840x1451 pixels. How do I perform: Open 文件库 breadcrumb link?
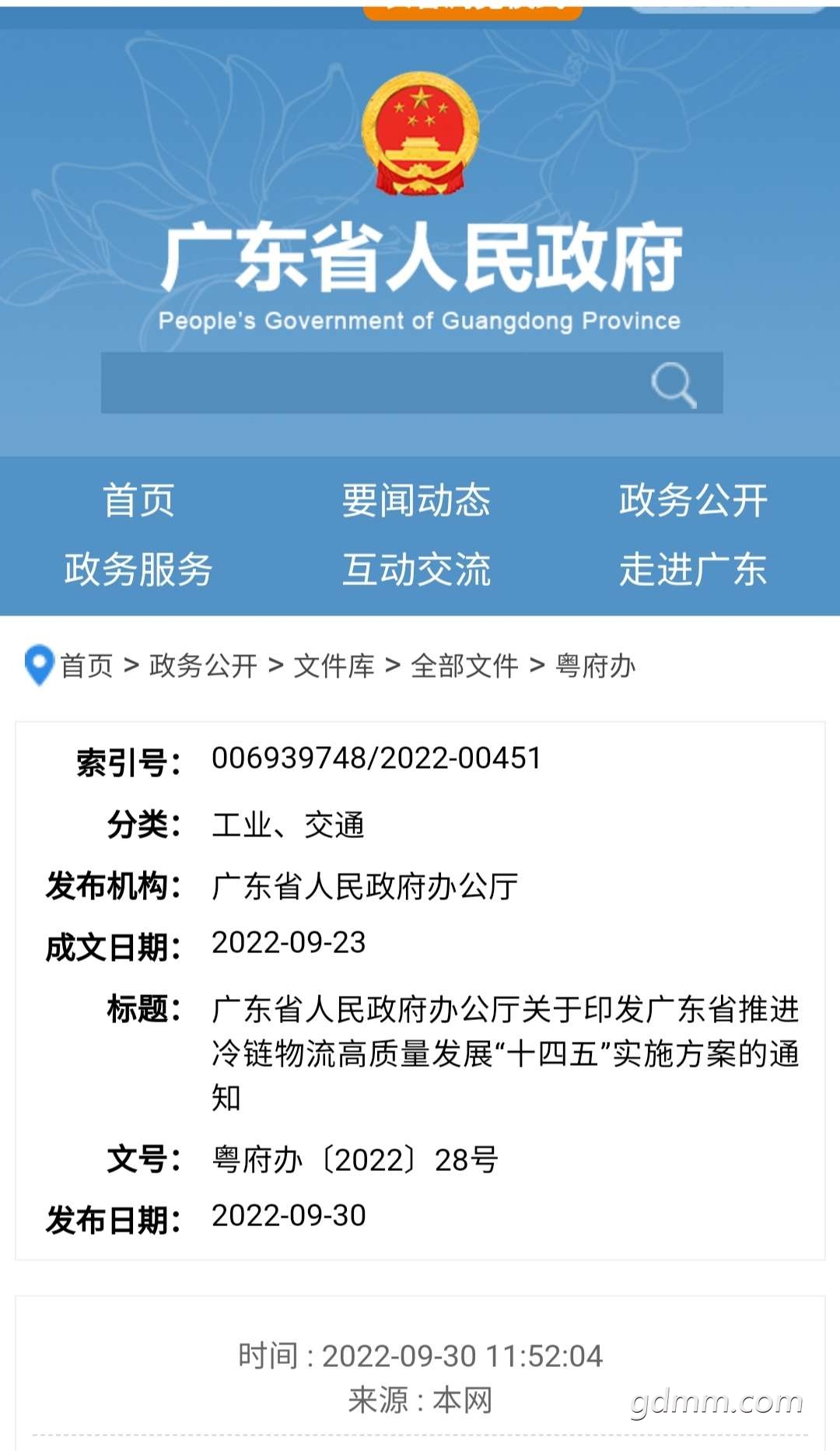(334, 666)
